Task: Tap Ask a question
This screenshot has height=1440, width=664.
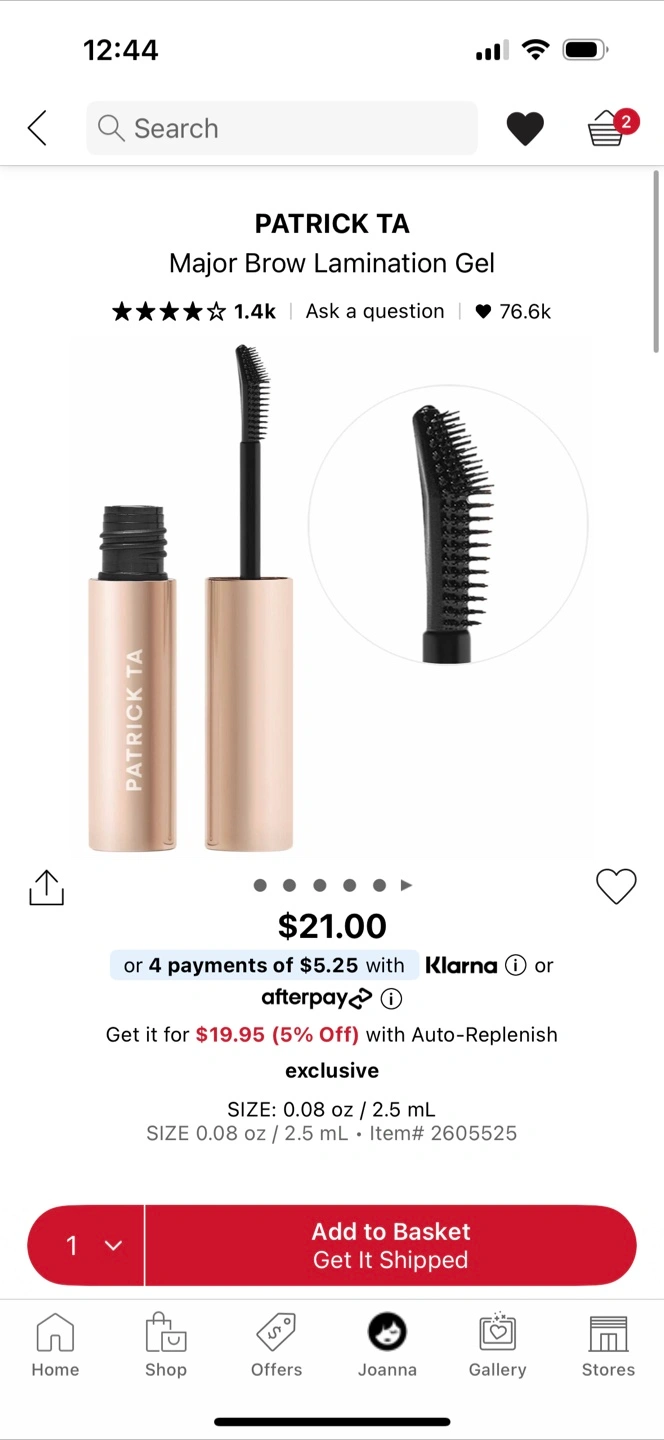Action: coord(375,312)
